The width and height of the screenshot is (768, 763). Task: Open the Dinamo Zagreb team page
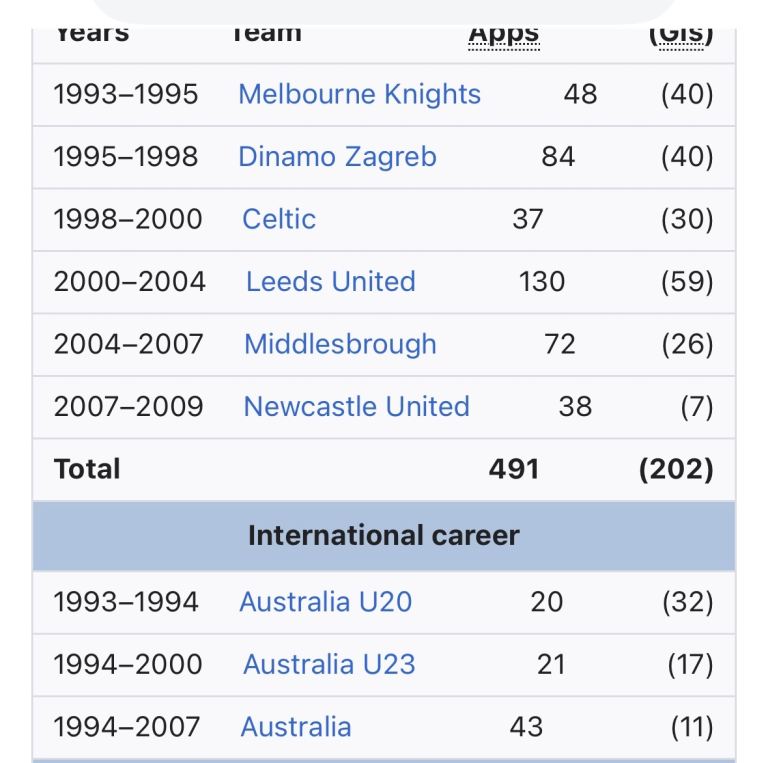pyautogui.click(x=337, y=157)
